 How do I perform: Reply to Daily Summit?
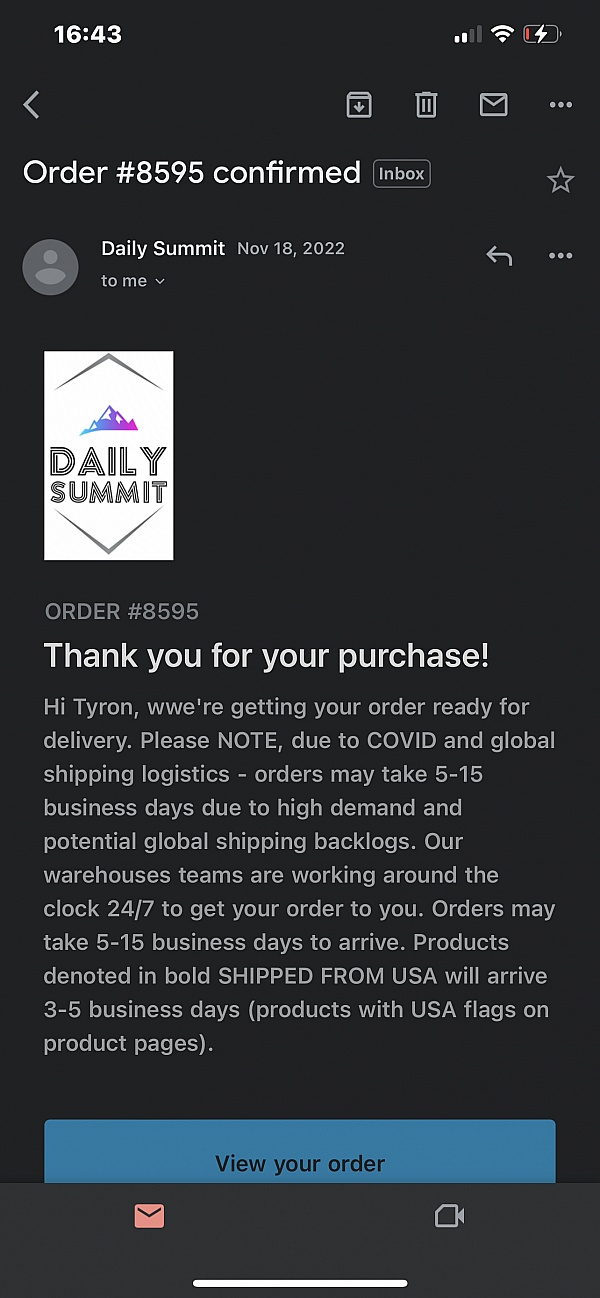click(499, 256)
